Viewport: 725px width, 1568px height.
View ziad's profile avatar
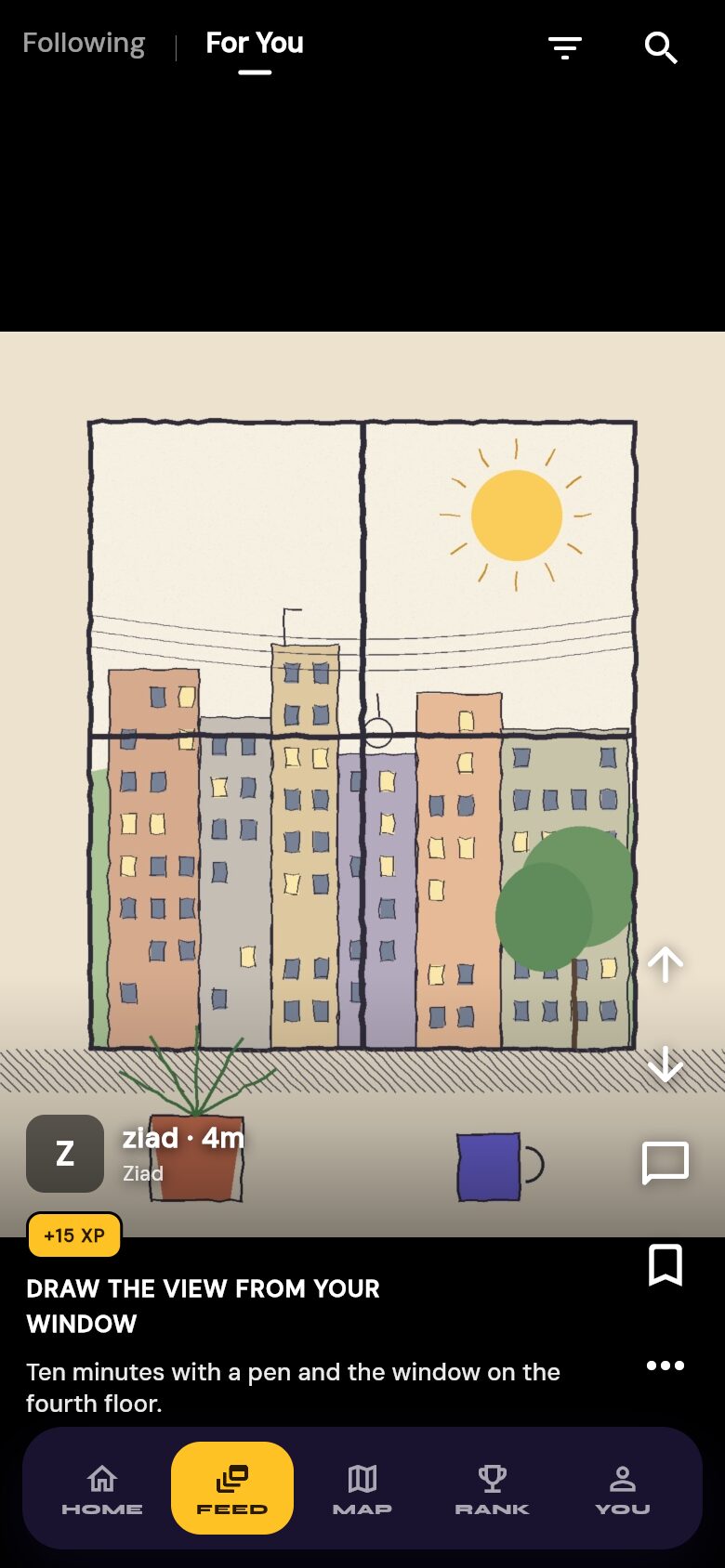[65, 1154]
